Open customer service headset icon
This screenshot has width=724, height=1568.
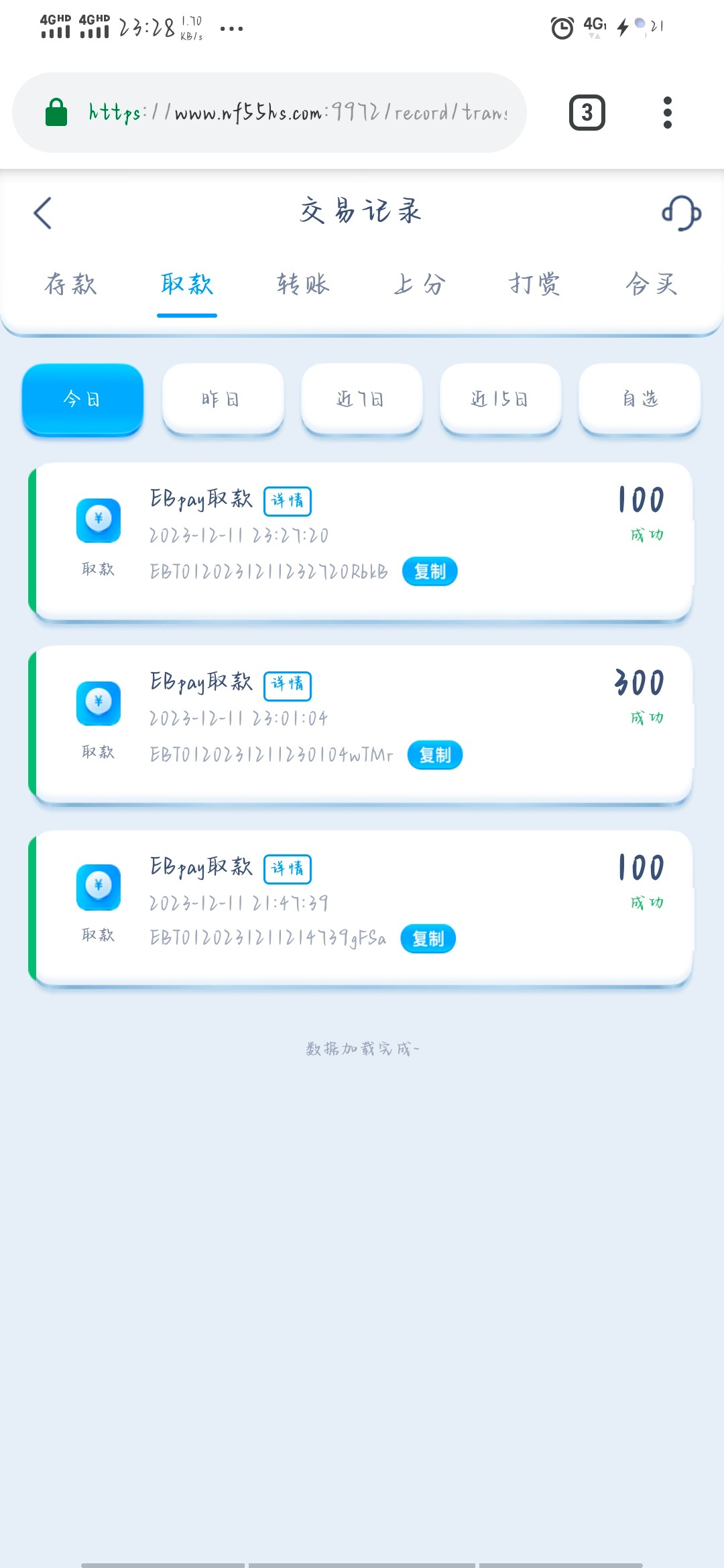tap(681, 213)
